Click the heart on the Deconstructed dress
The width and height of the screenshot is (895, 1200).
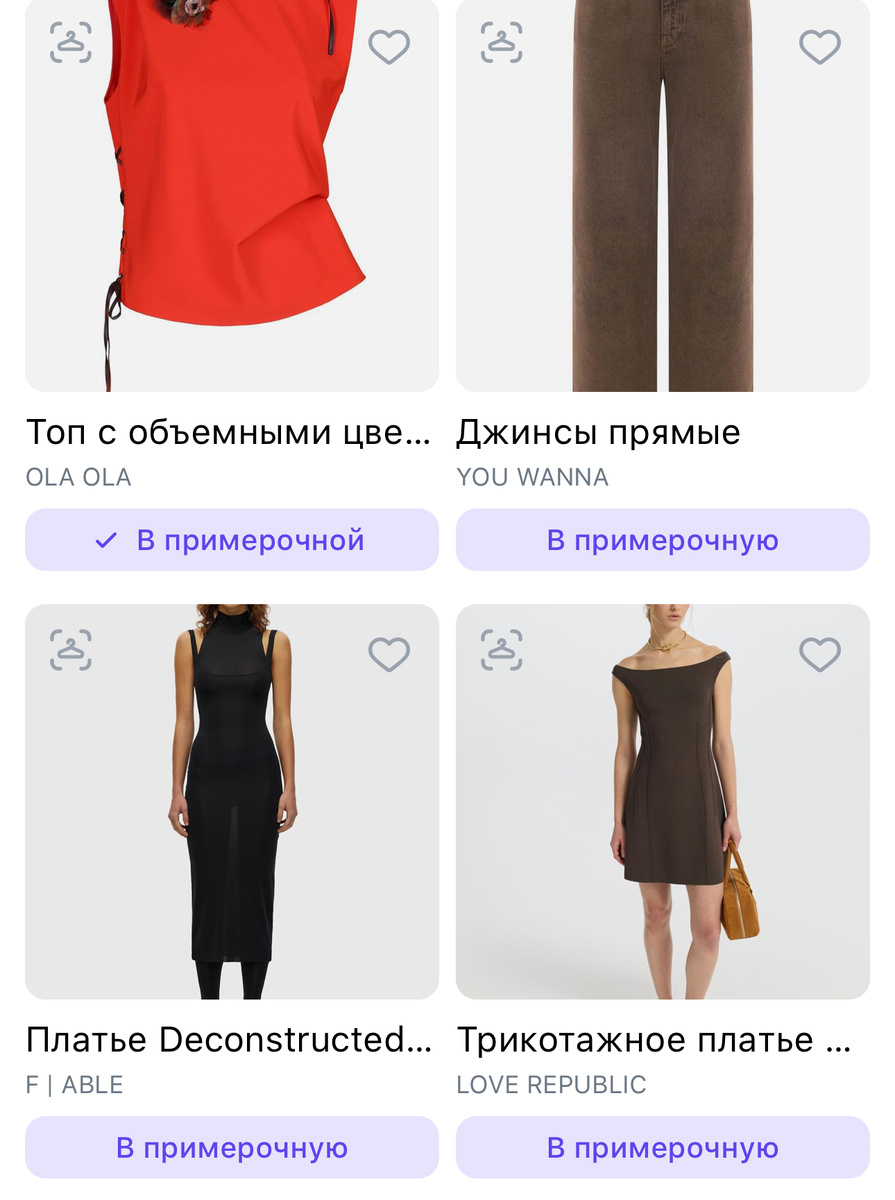click(x=388, y=653)
